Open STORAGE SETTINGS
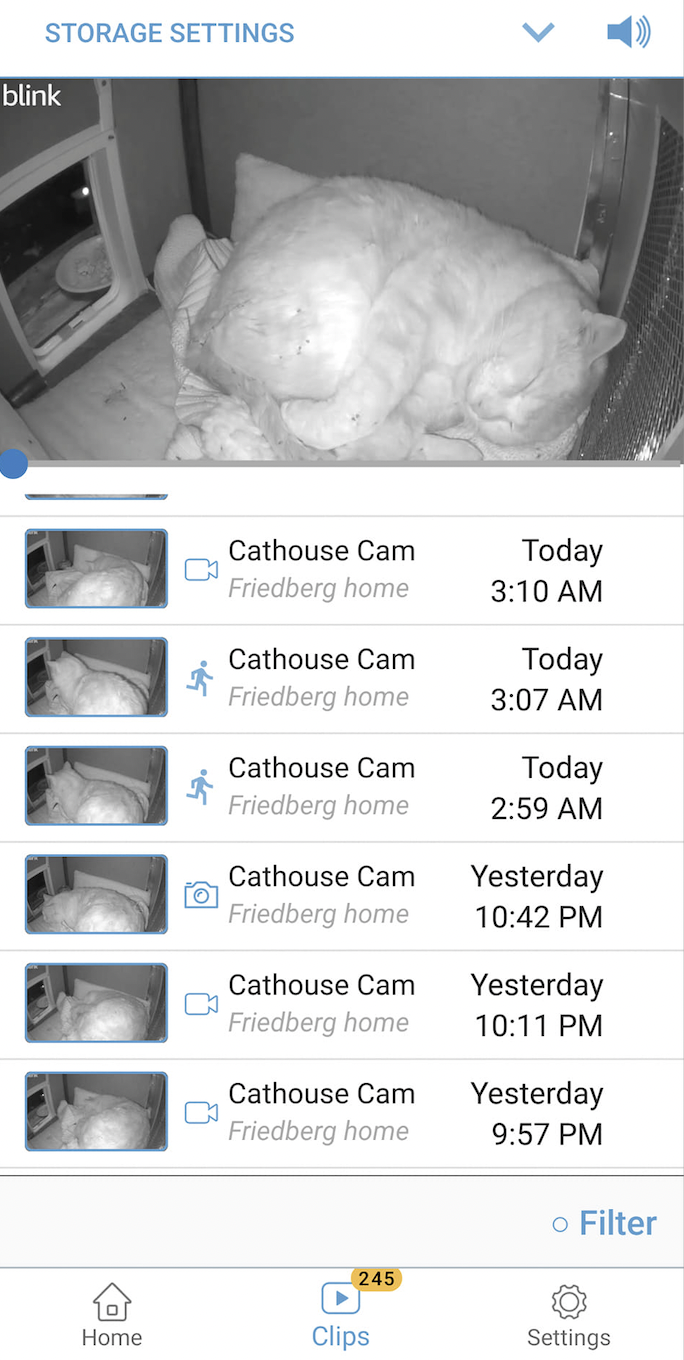The width and height of the screenshot is (684, 1360). [169, 33]
